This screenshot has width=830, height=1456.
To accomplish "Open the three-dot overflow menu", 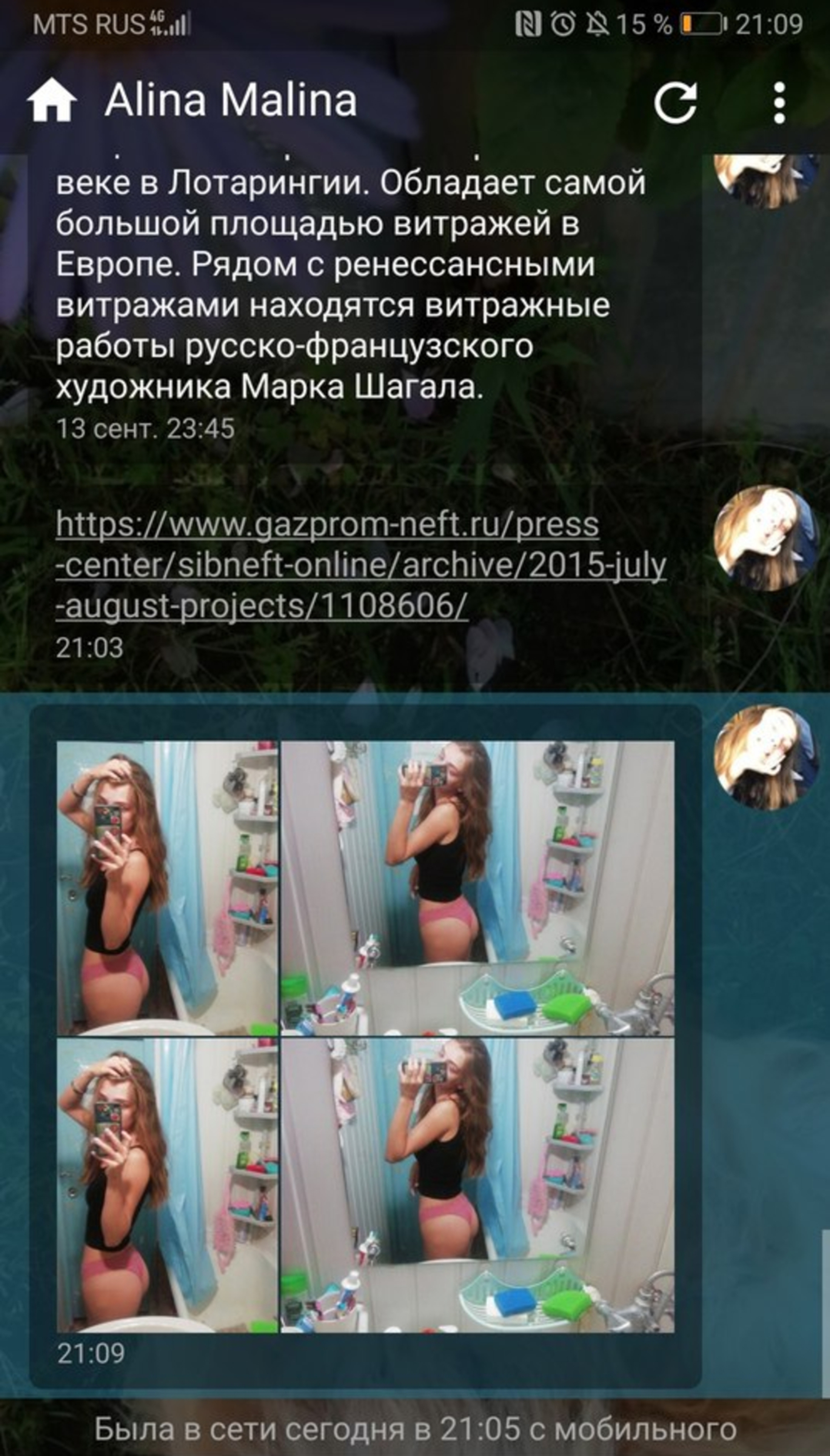I will (x=779, y=102).
